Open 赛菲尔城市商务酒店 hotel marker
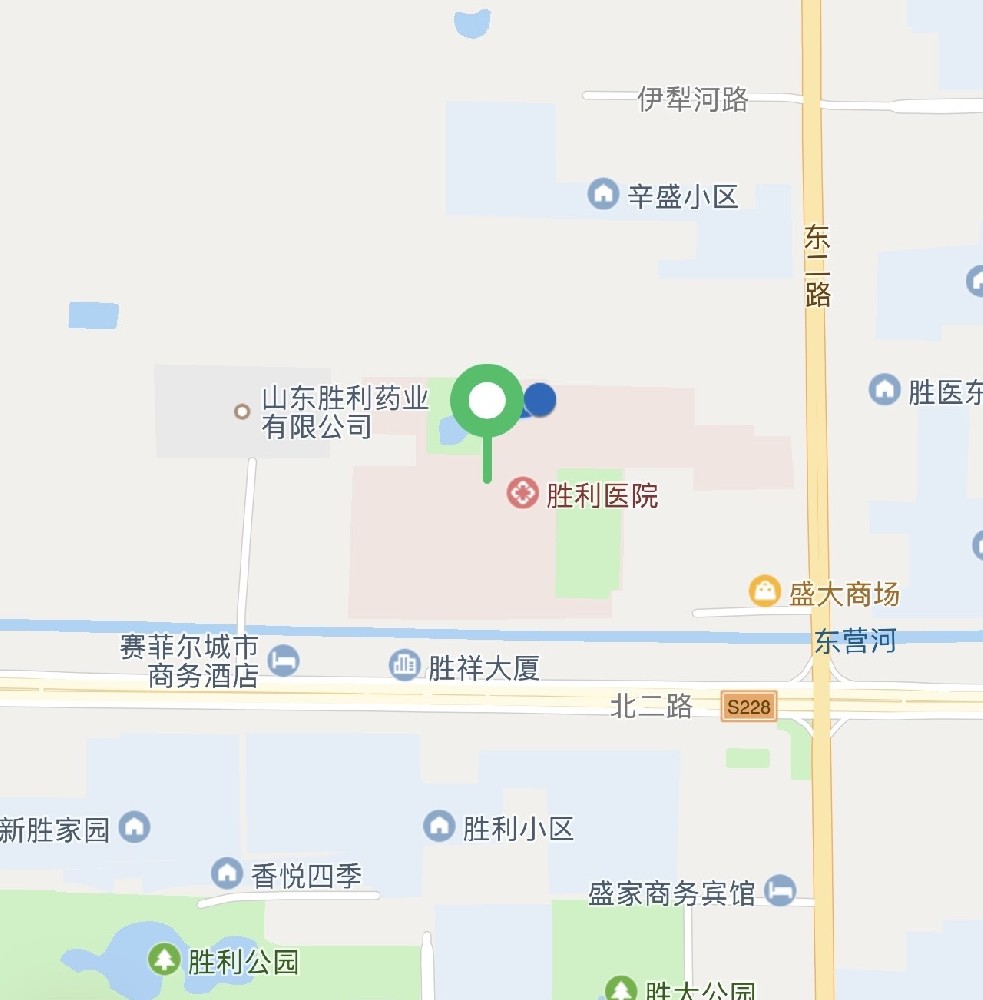 285,660
